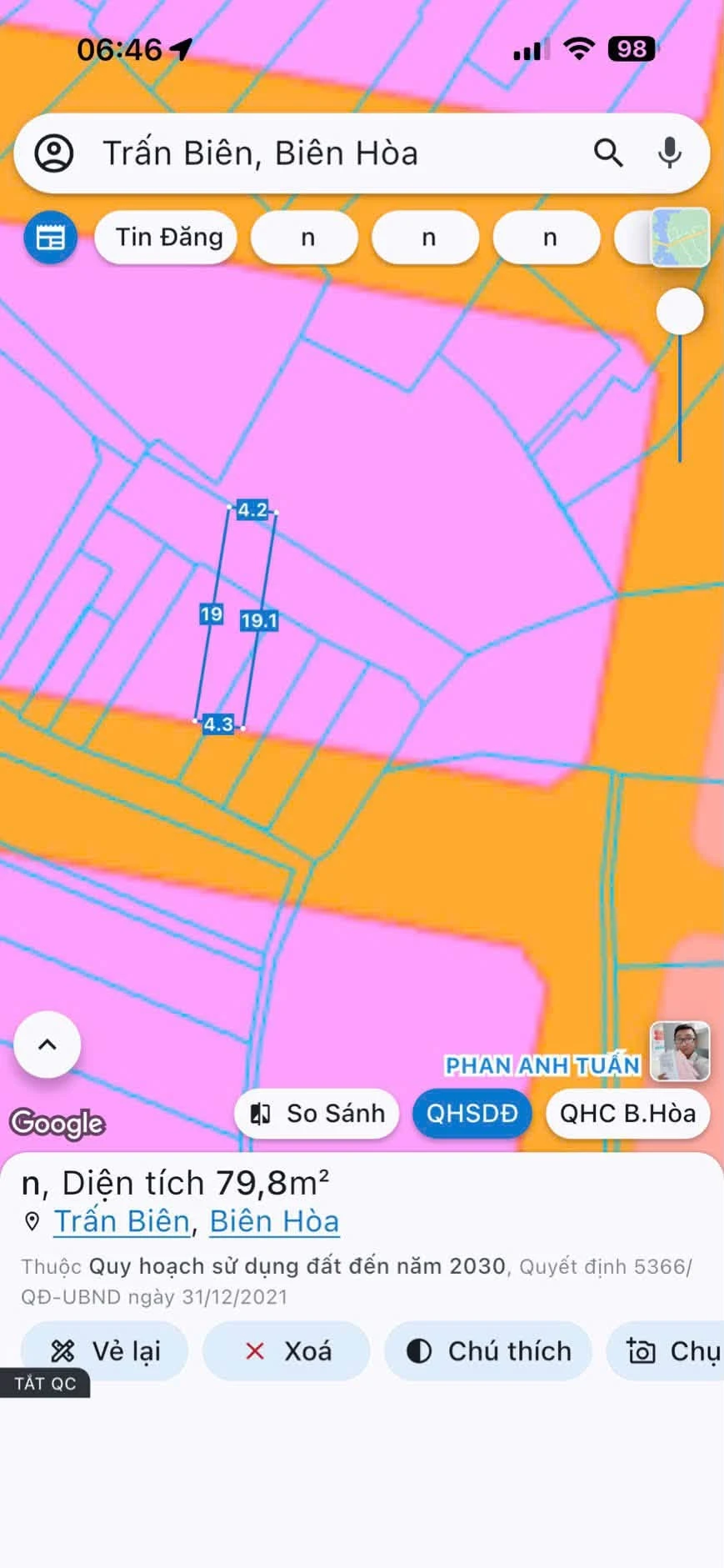Delete the drawn shape with Xoá

287,1351
